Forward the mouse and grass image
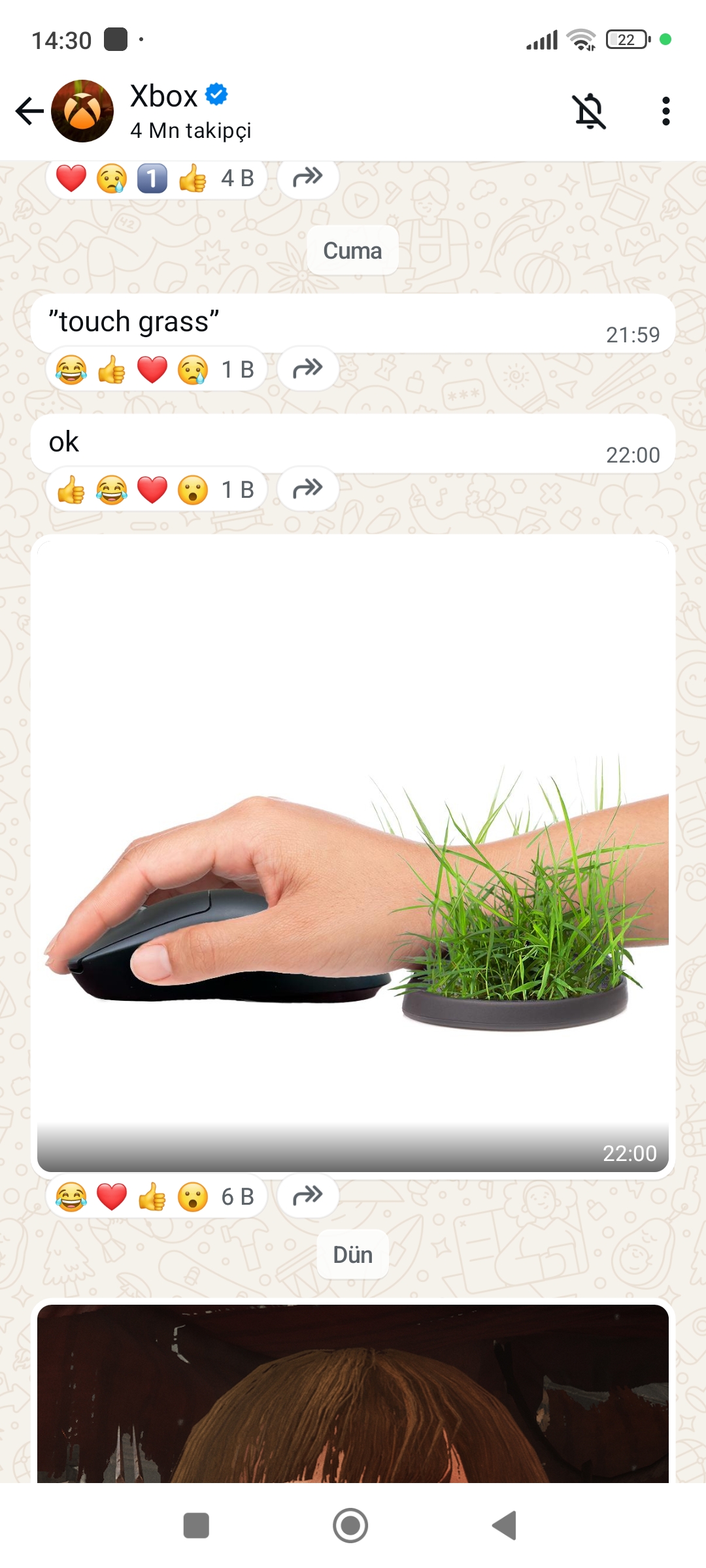The height and width of the screenshot is (1568, 706). pos(308,1196)
